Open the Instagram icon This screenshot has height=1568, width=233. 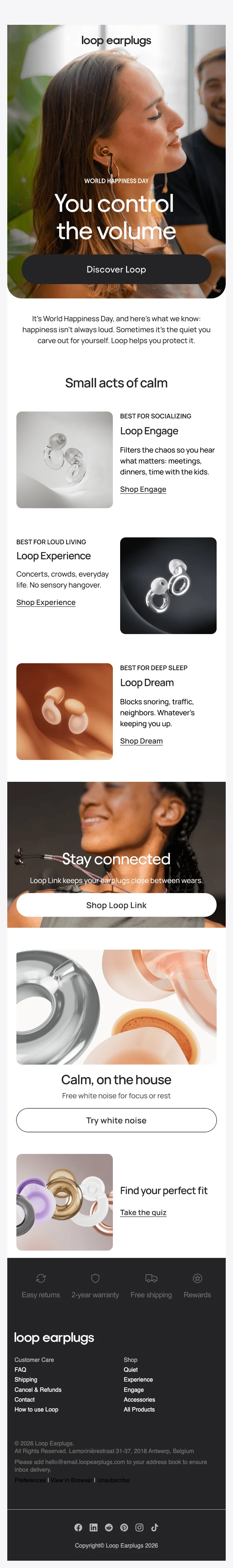[139, 1527]
